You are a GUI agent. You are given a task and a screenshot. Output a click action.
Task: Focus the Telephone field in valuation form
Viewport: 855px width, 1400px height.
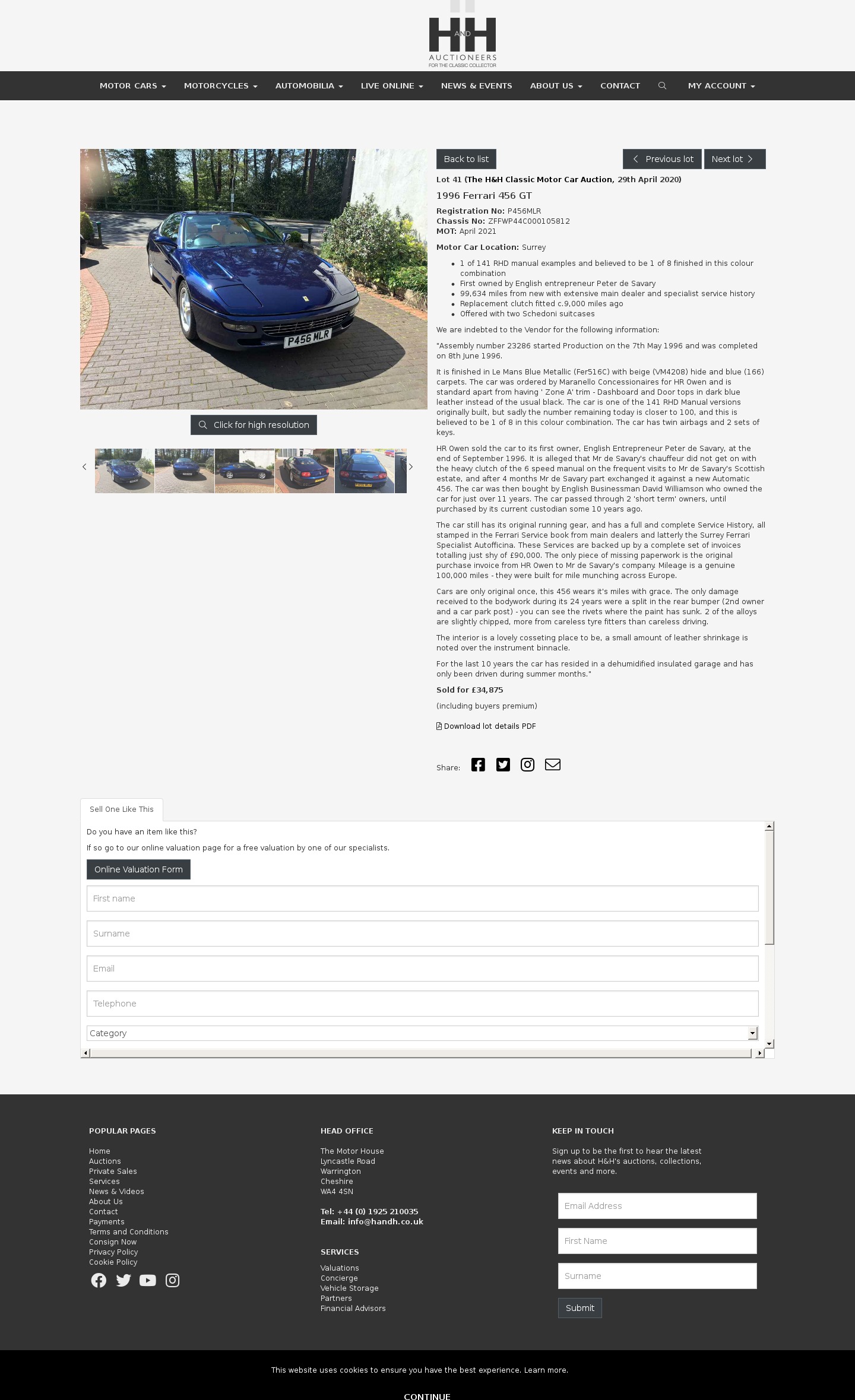pos(422,1004)
